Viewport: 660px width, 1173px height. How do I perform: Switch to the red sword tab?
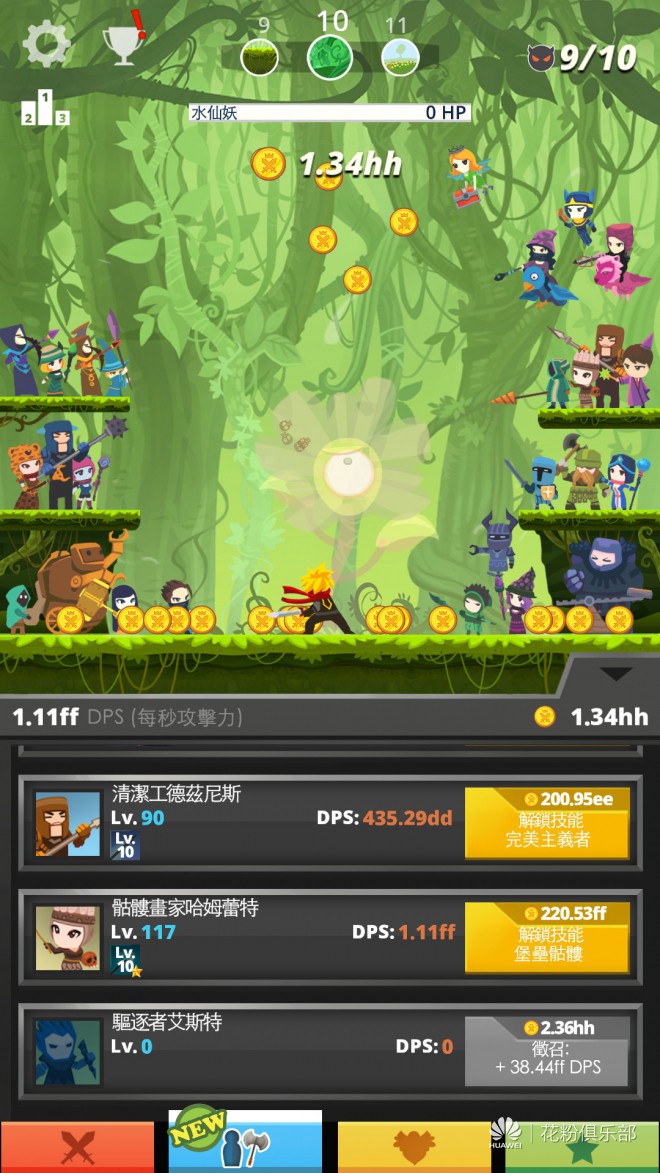77,1147
